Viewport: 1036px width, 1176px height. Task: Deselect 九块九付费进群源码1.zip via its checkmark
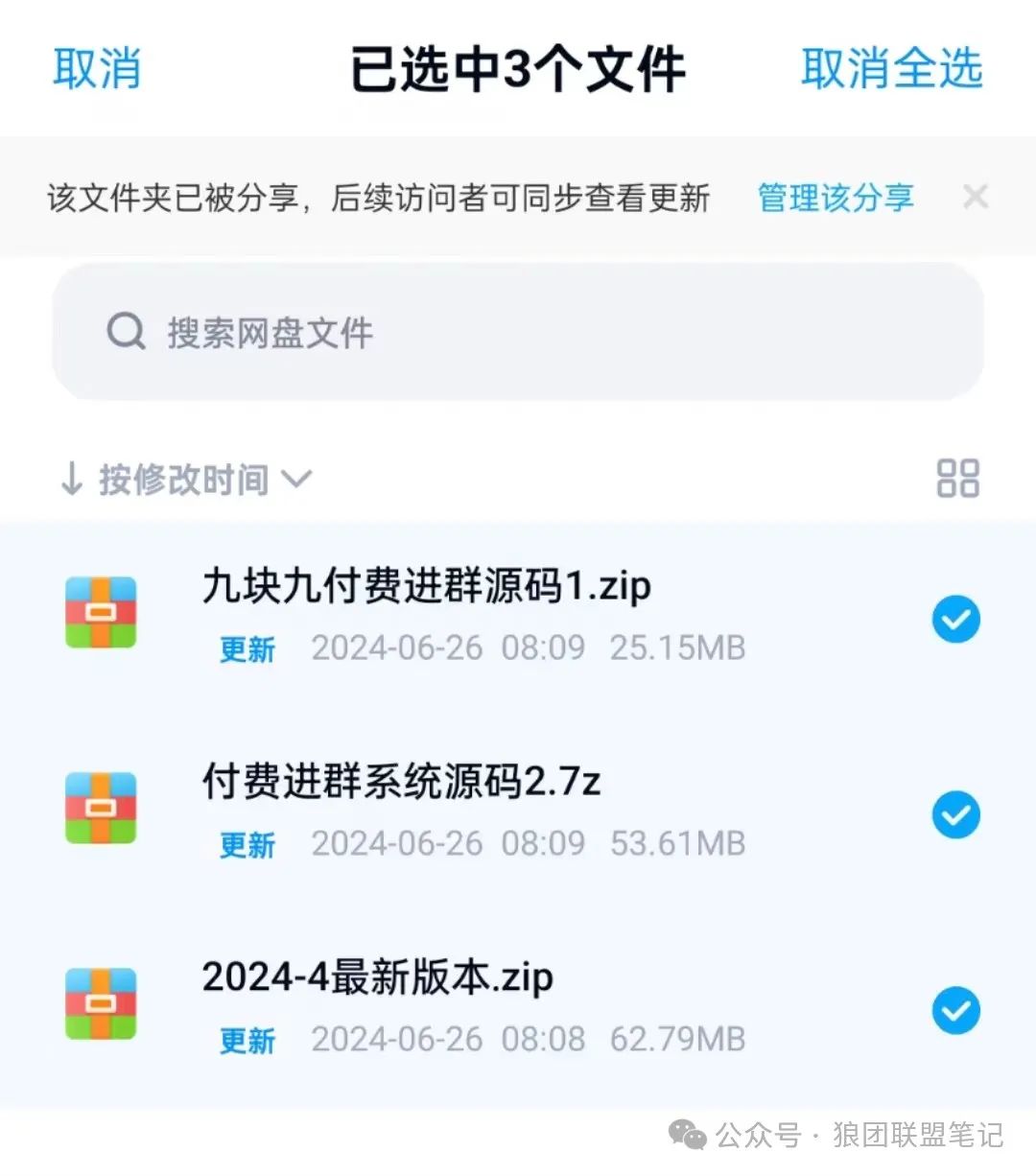pyautogui.click(x=955, y=621)
